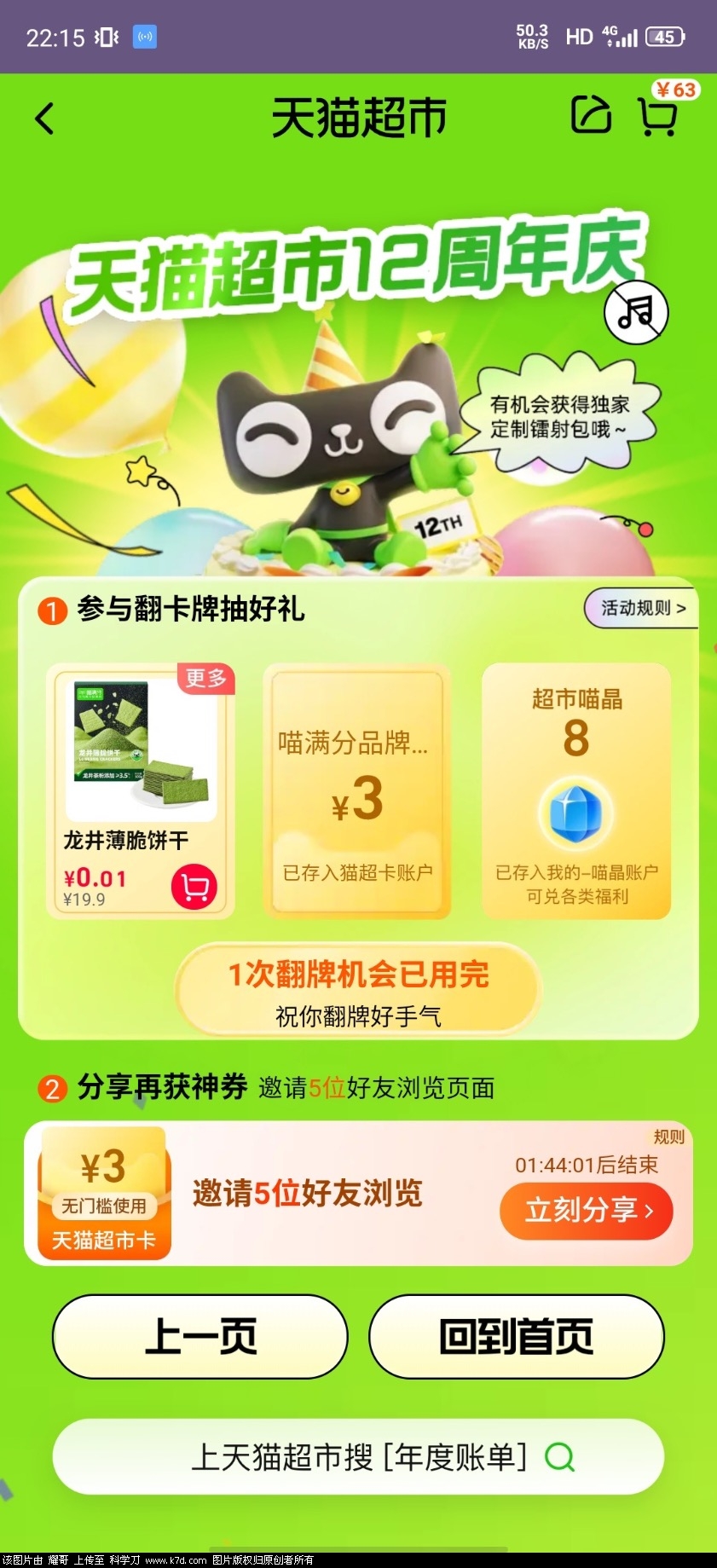Open the 年度账单 search bar

(x=358, y=1457)
